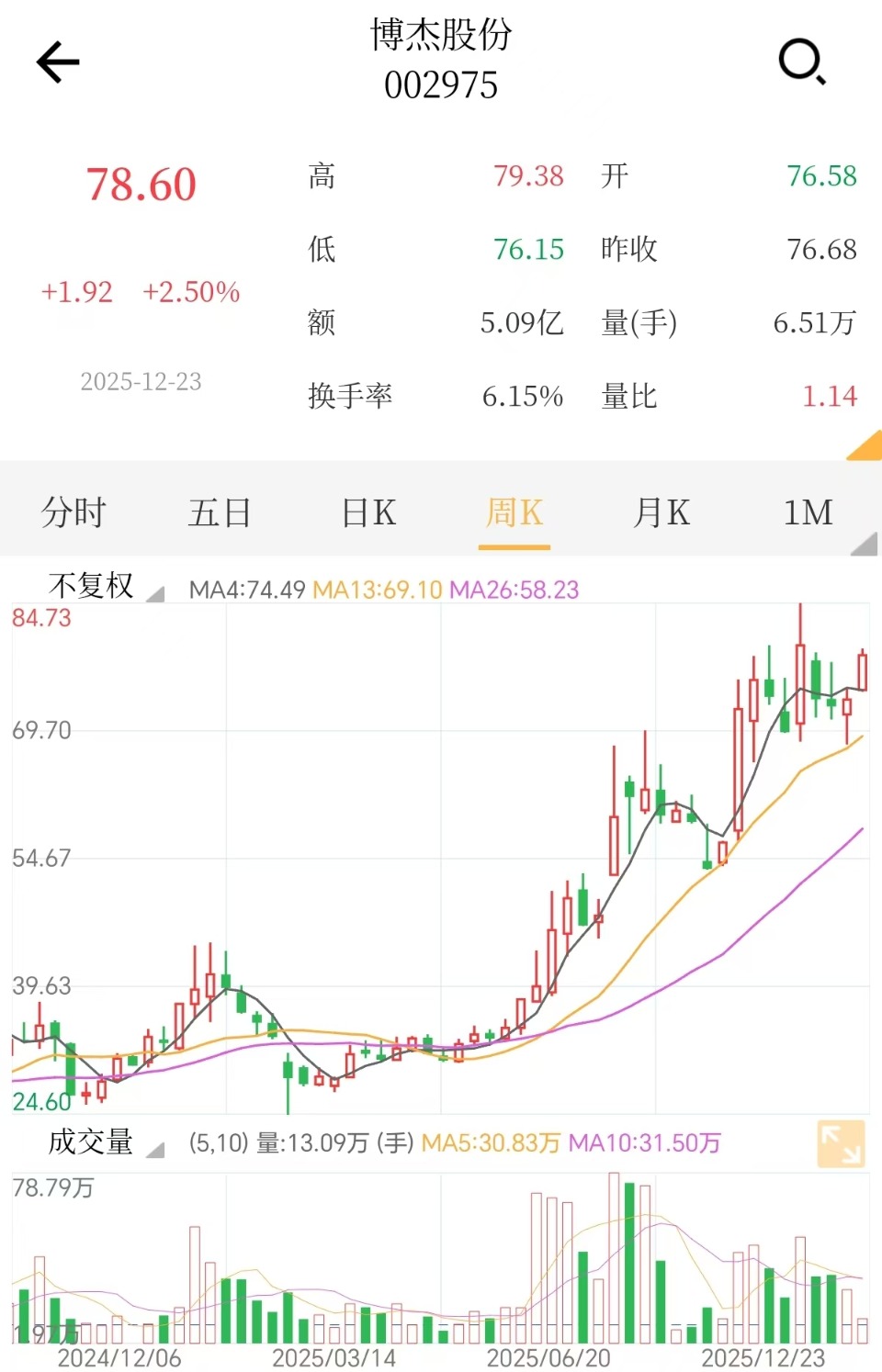Switch to the 分时 chart tab
The image size is (882, 1372).
(73, 512)
